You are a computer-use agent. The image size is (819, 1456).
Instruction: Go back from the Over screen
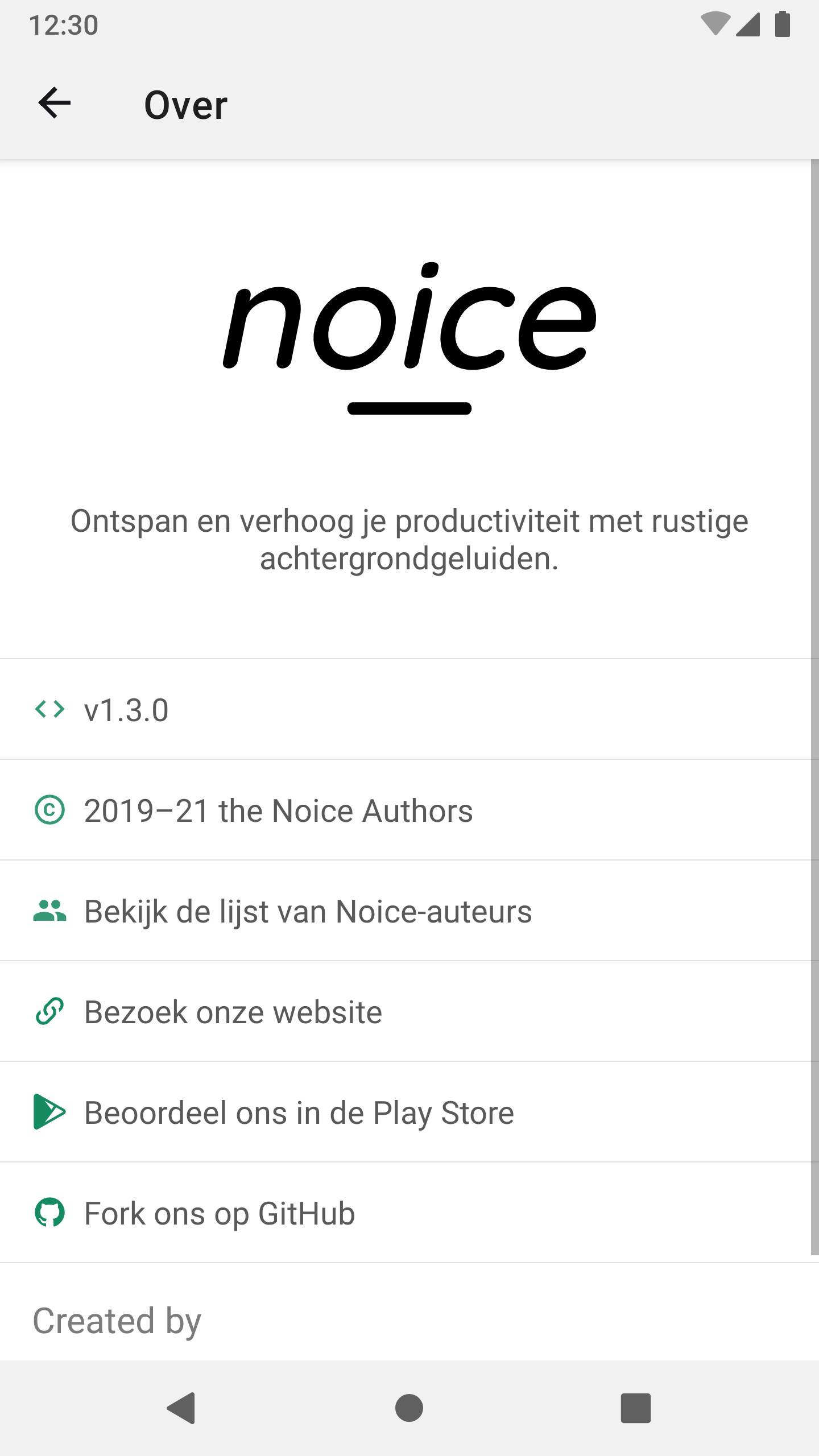coord(55,104)
